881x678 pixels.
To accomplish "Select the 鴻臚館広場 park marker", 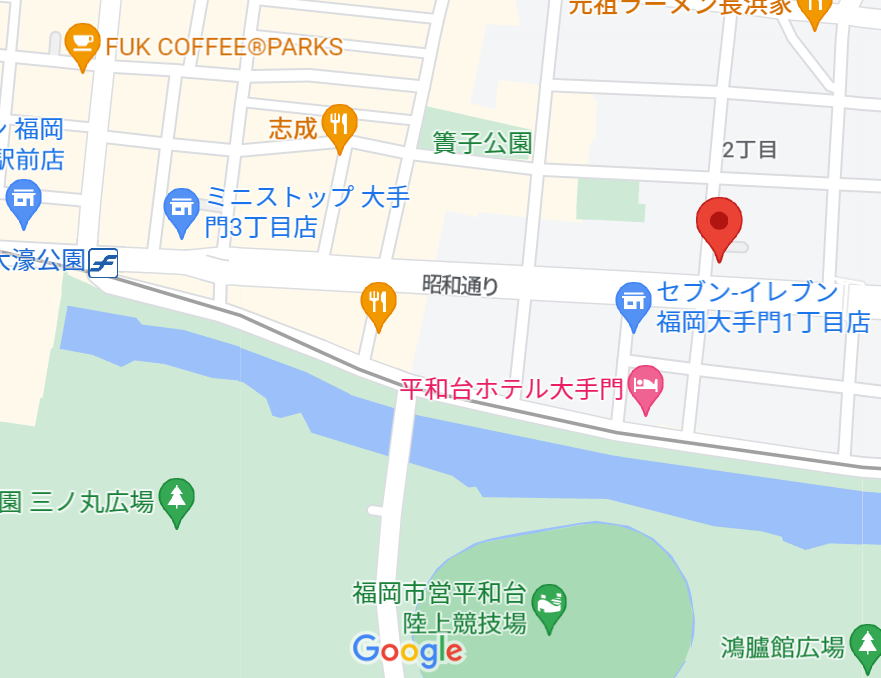I will coord(866,645).
